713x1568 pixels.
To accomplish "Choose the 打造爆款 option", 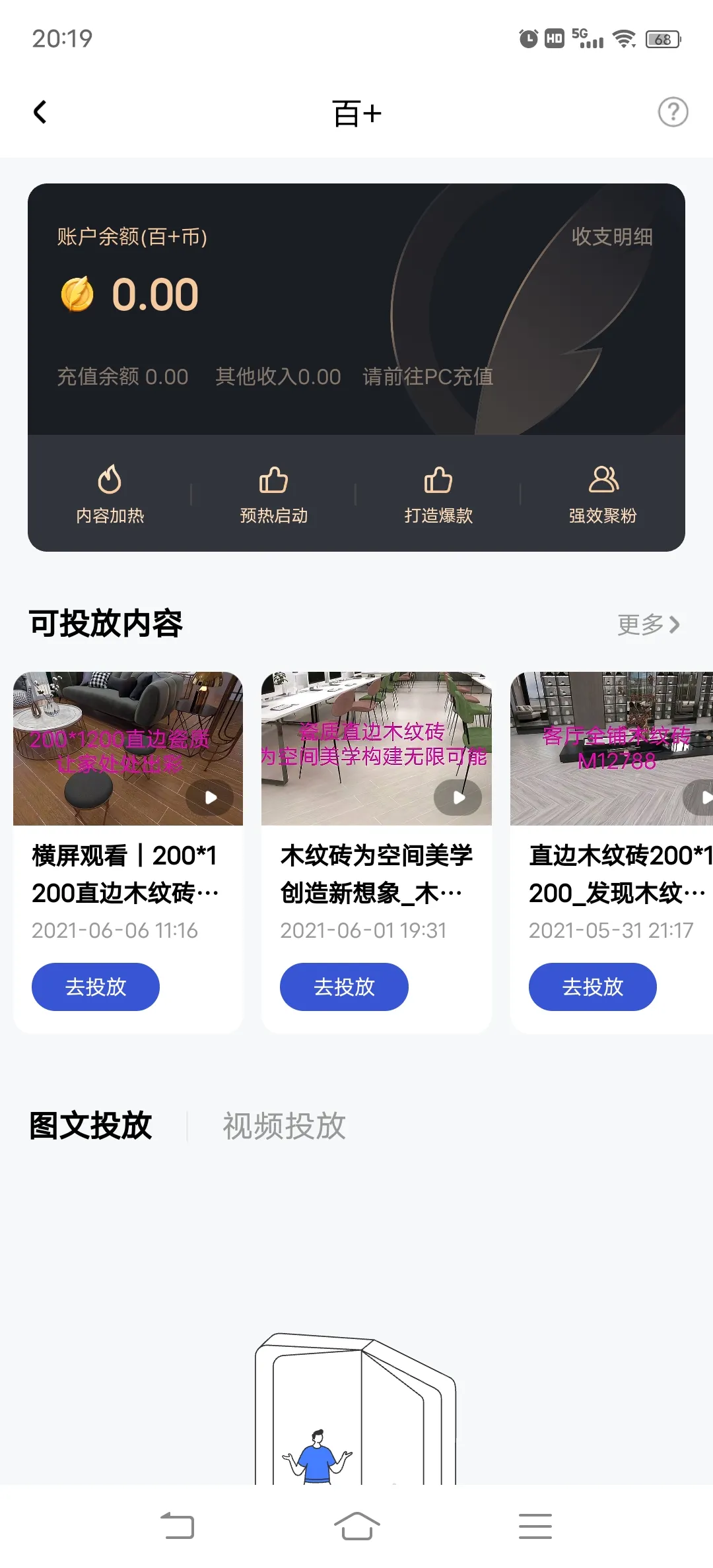I will coord(438,494).
